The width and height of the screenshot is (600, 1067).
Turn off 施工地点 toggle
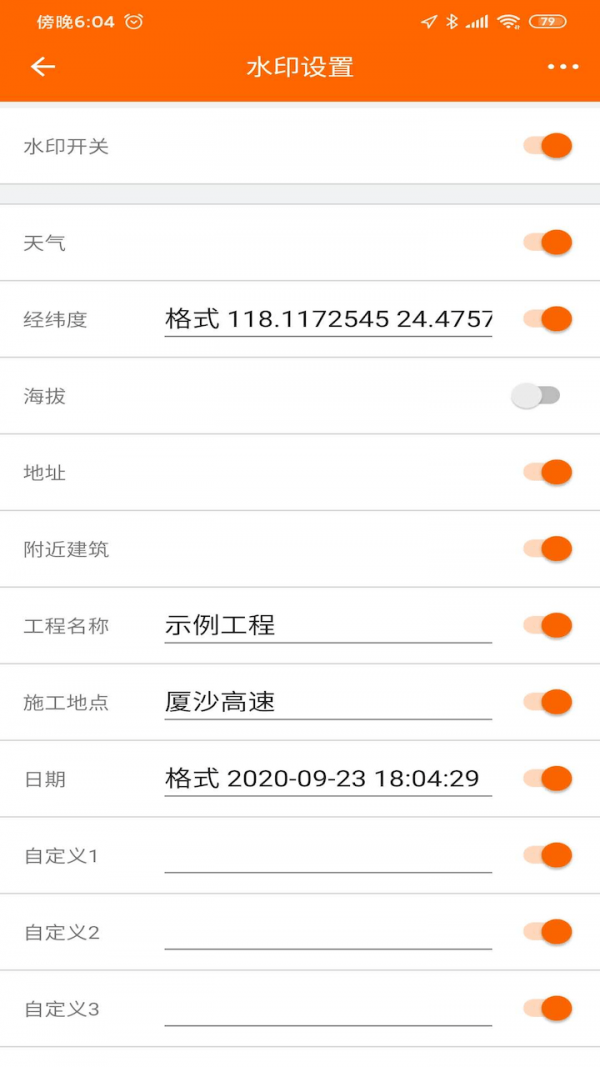coord(548,702)
